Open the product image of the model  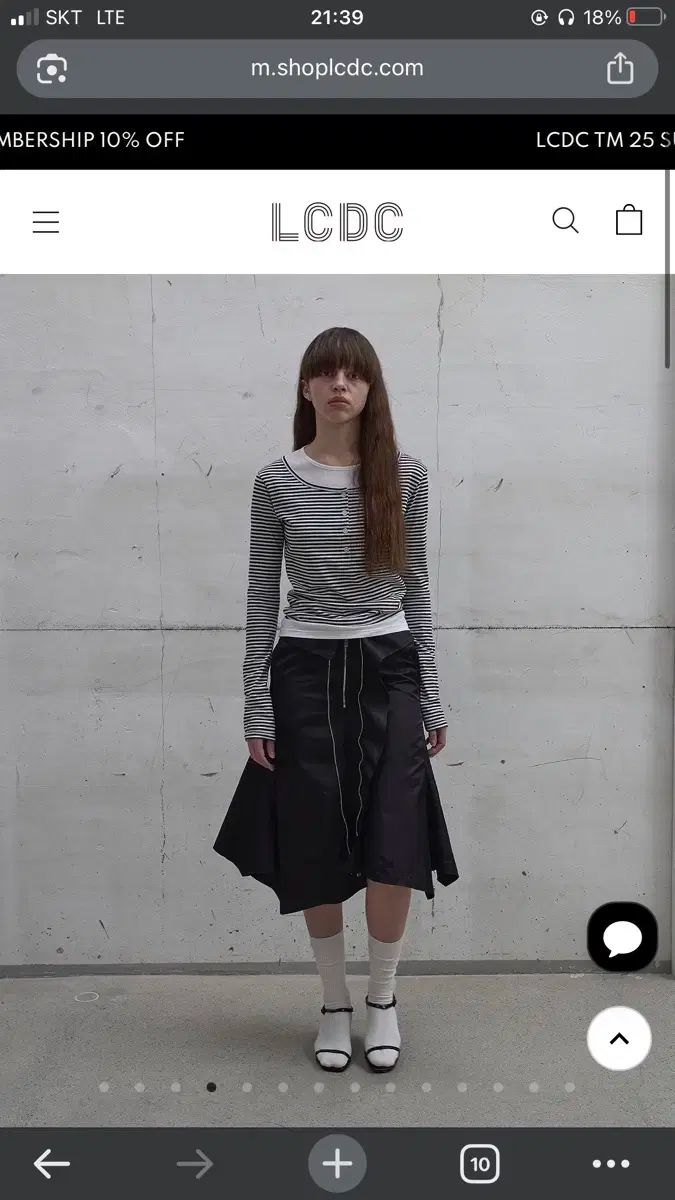[x=337, y=650]
